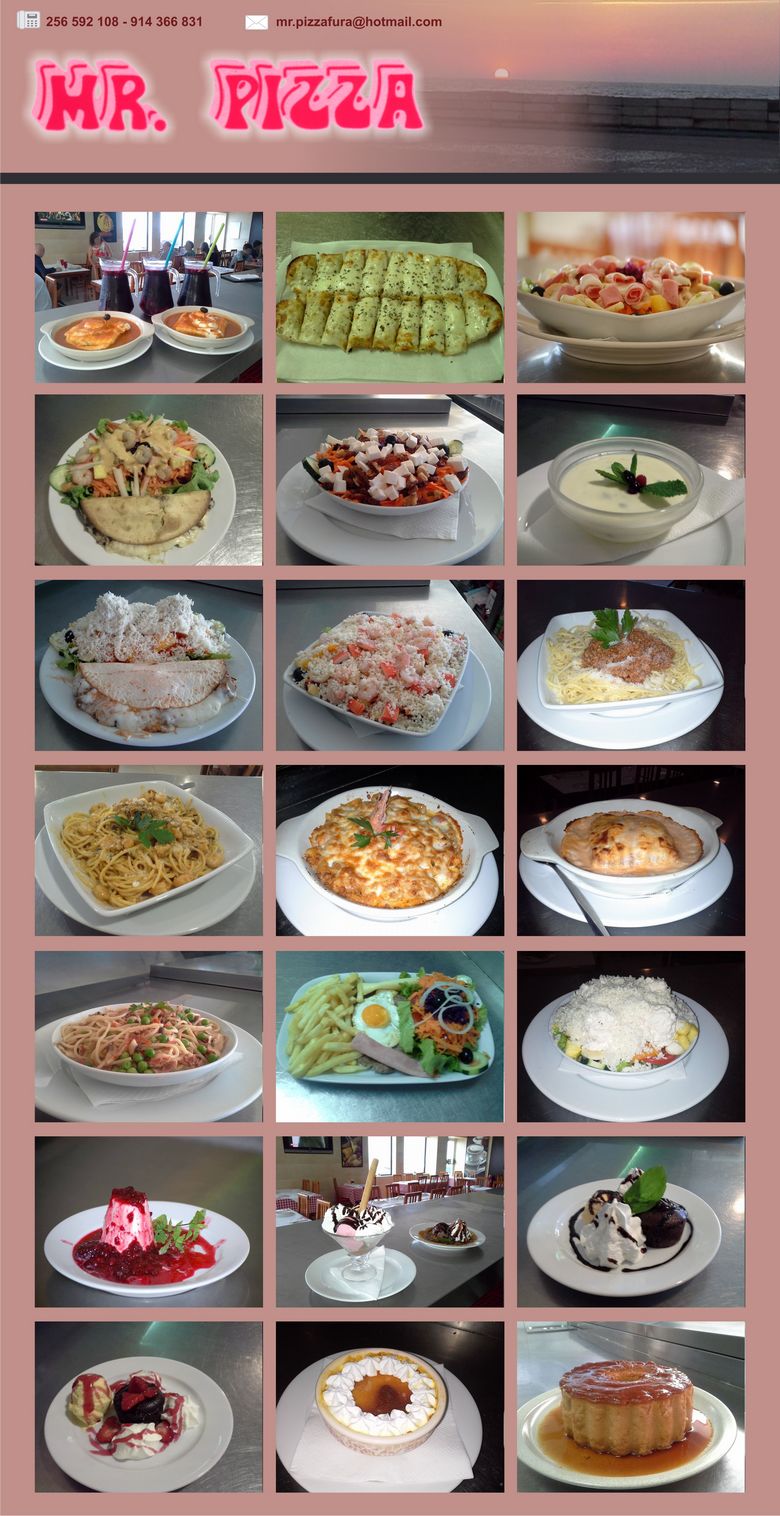Enlarge the chocolate cake with mint leaf photo
The image size is (780, 1516).
point(630,1221)
